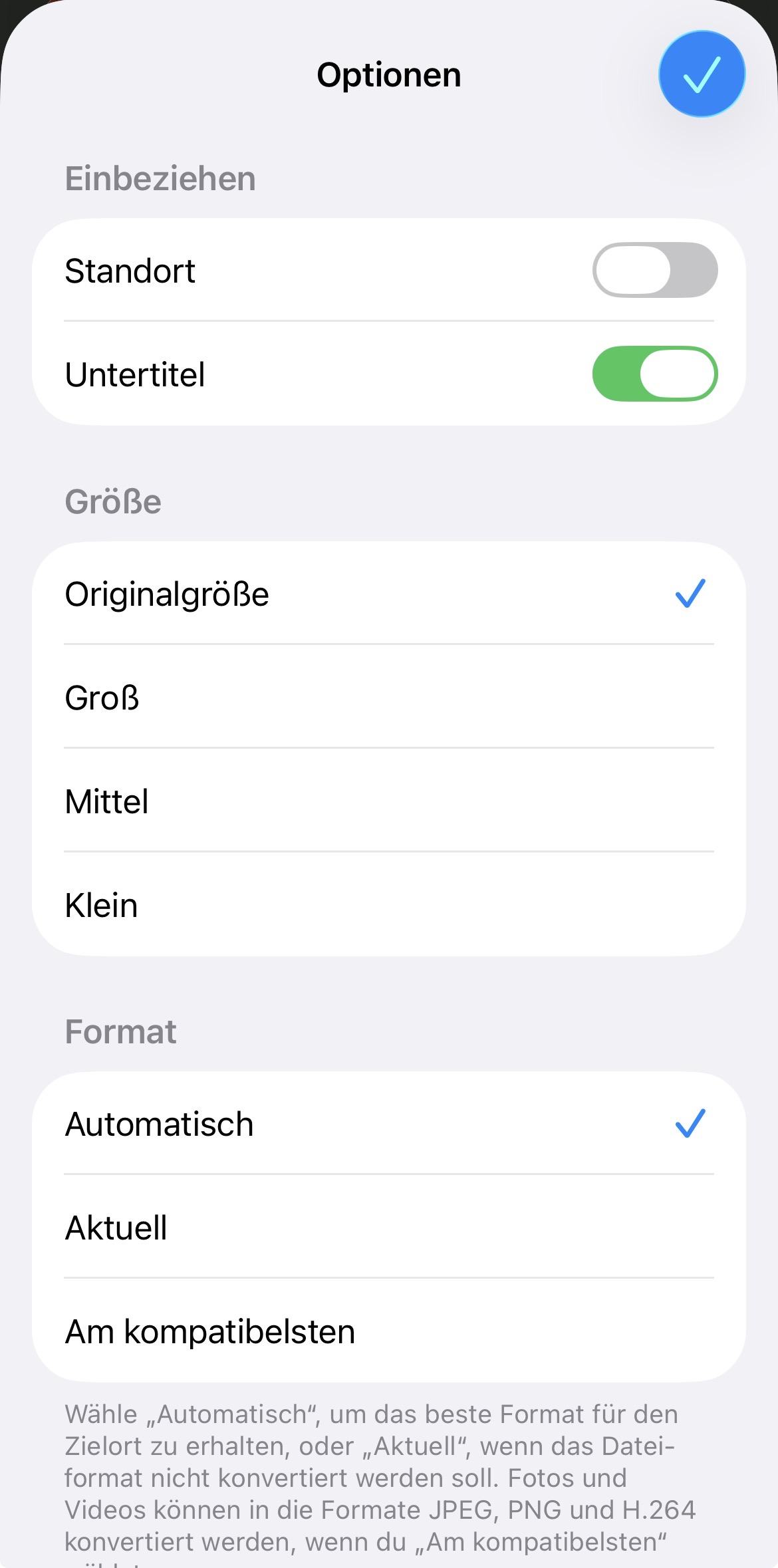Switch format to Am kompatibelsten

point(388,1331)
